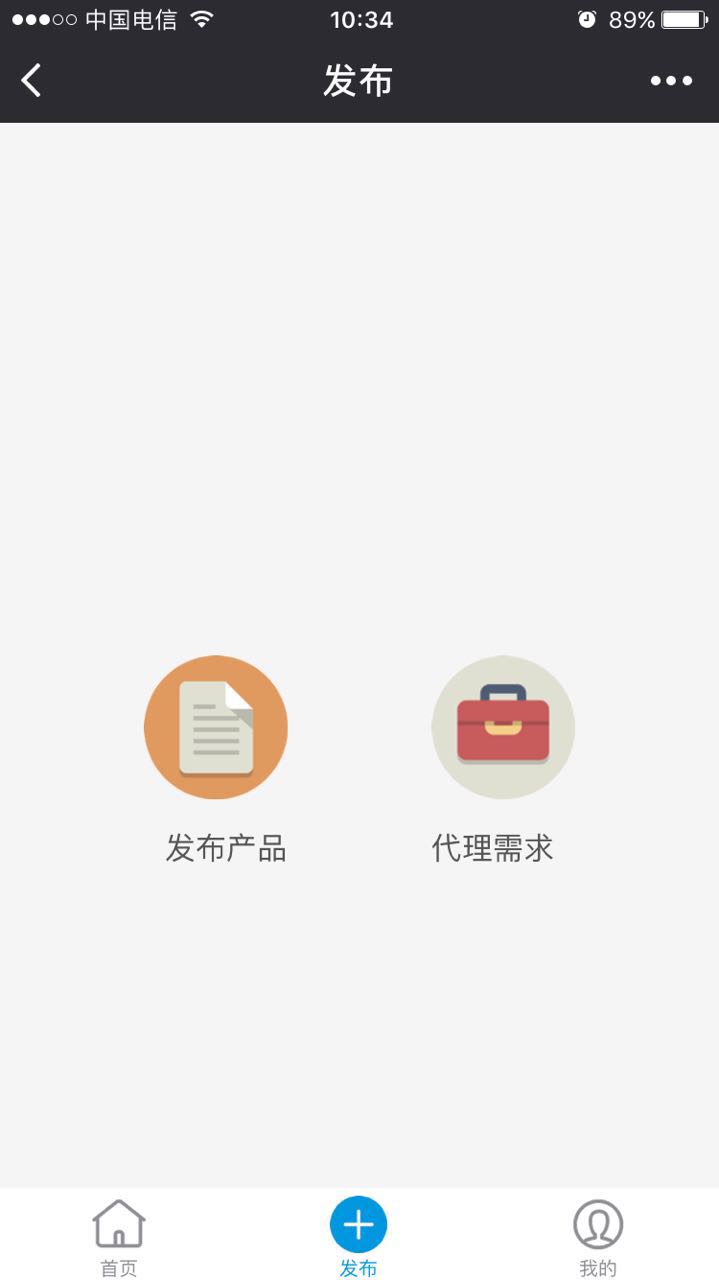Switch to the 首页 tab
Screen dimensions: 719x1280
tap(119, 1236)
